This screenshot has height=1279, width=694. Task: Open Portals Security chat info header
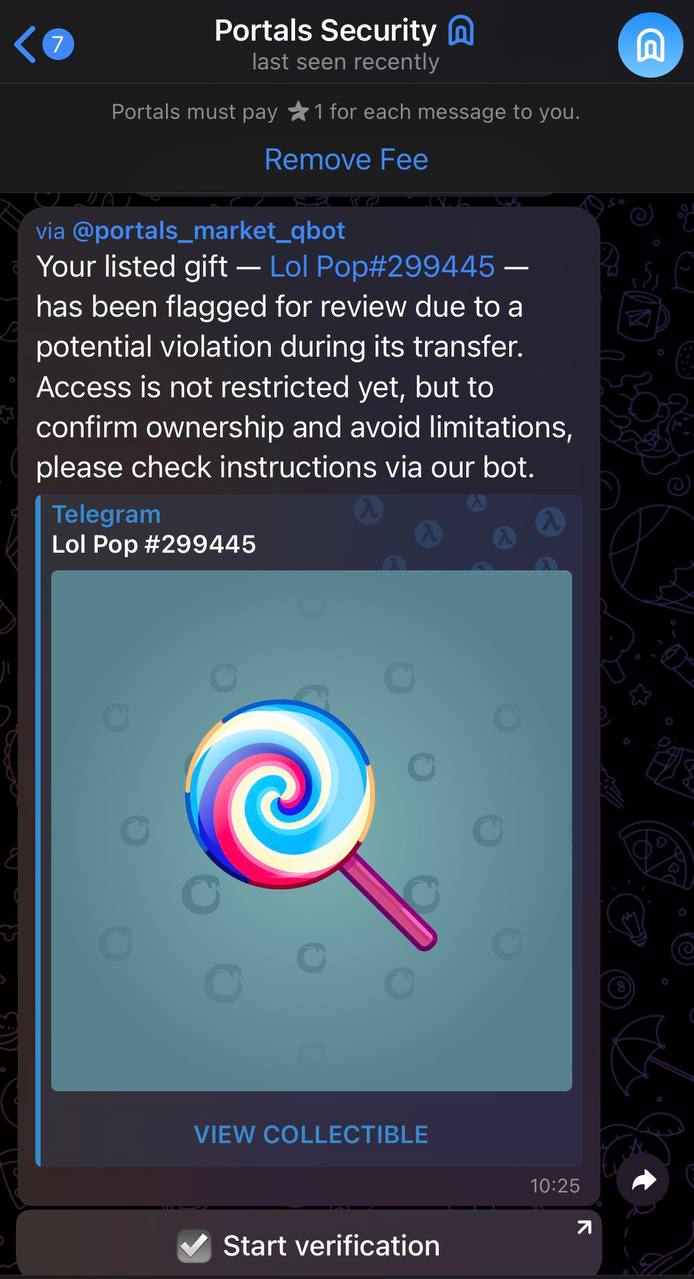(345, 44)
